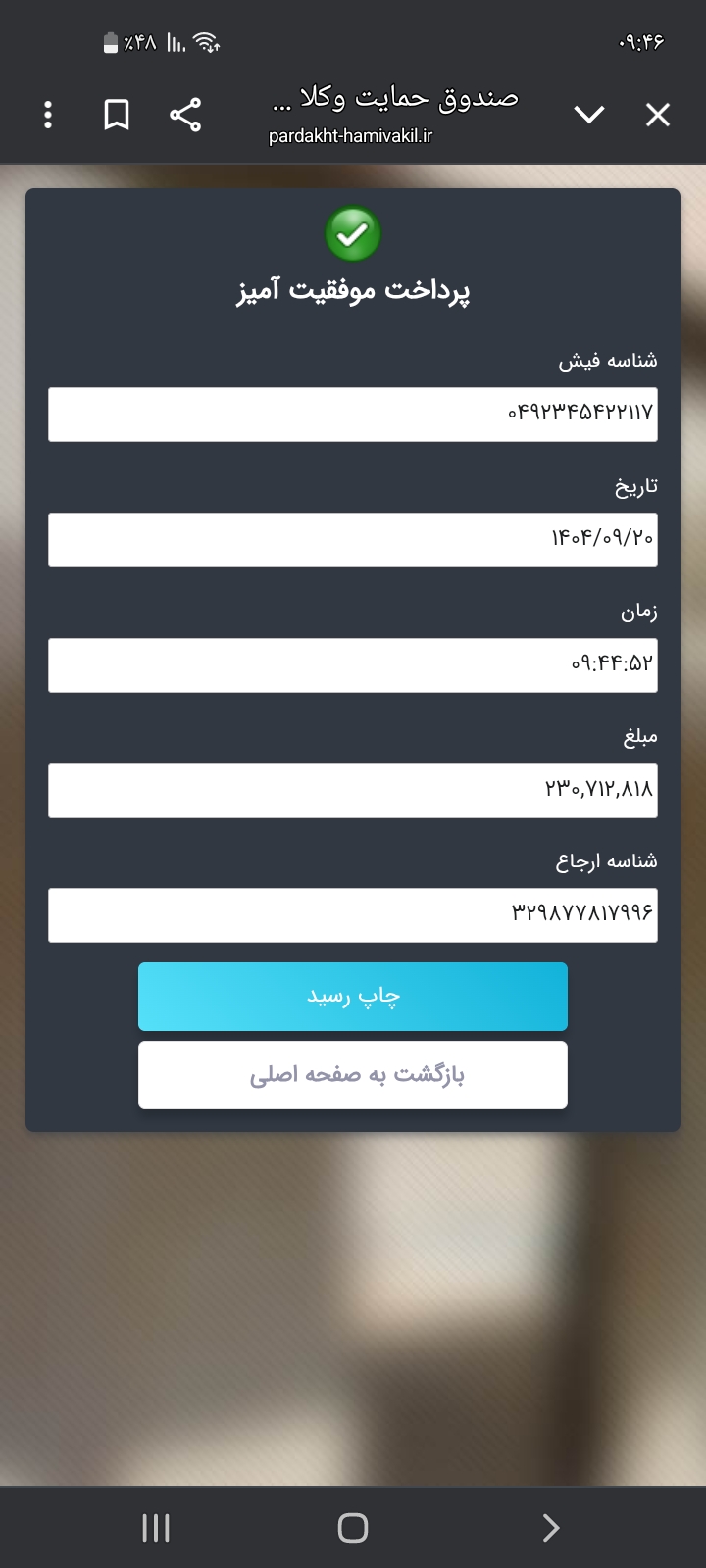Select بازگشت به صفحه اصلی button

[x=353, y=1074]
